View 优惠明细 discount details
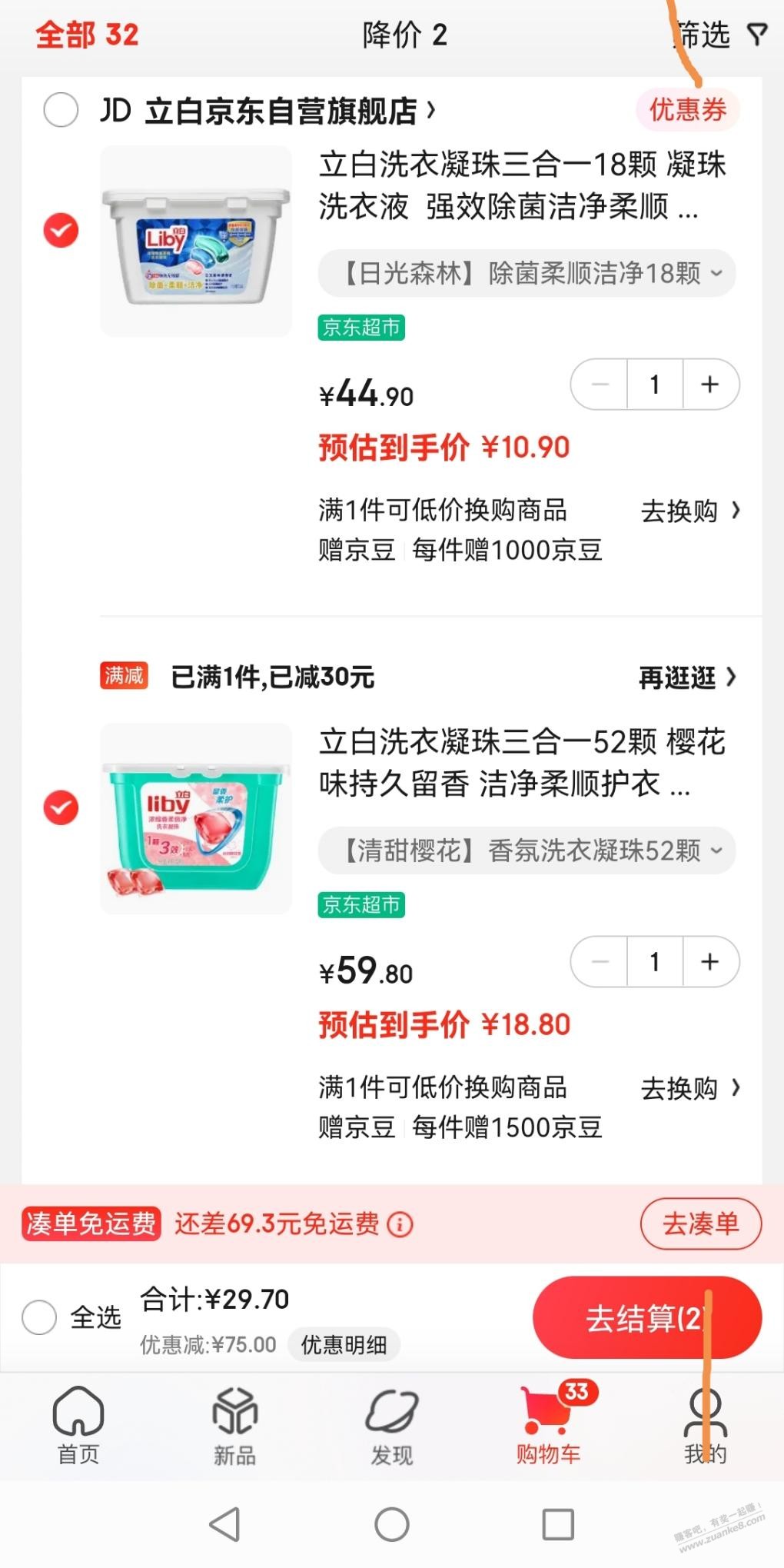Screen dimensions: 784x1568 pos(344,1344)
